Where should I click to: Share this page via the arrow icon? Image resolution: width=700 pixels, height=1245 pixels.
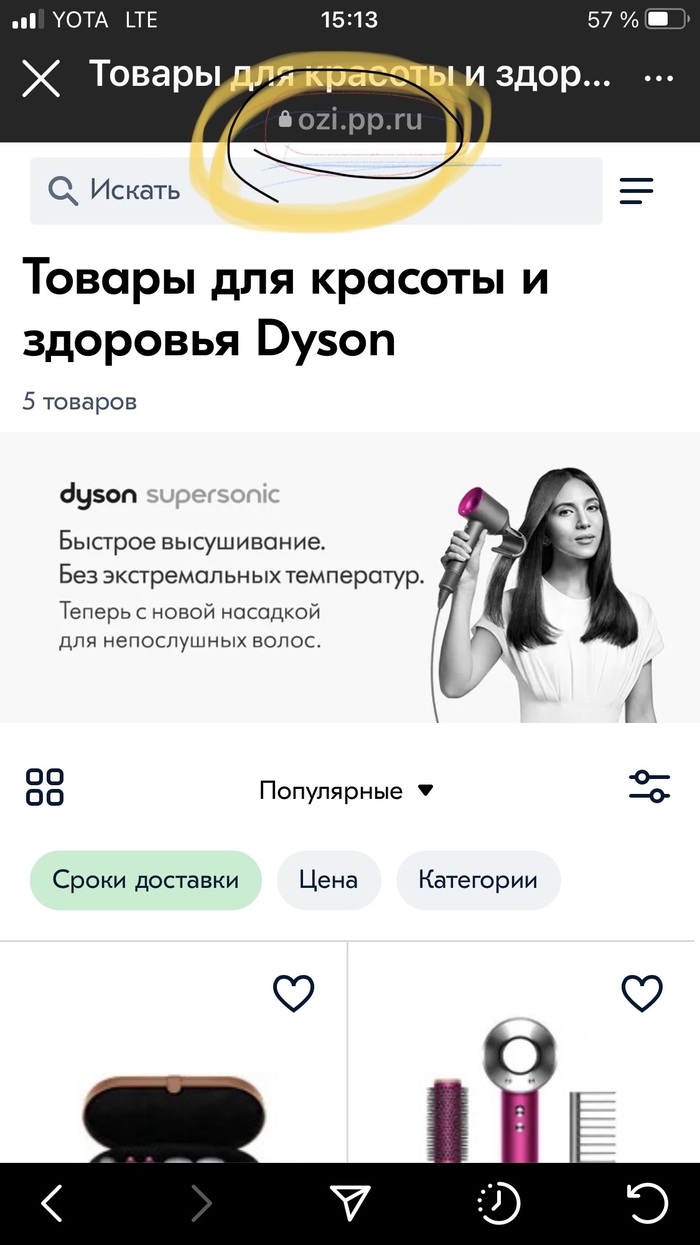pos(351,1203)
